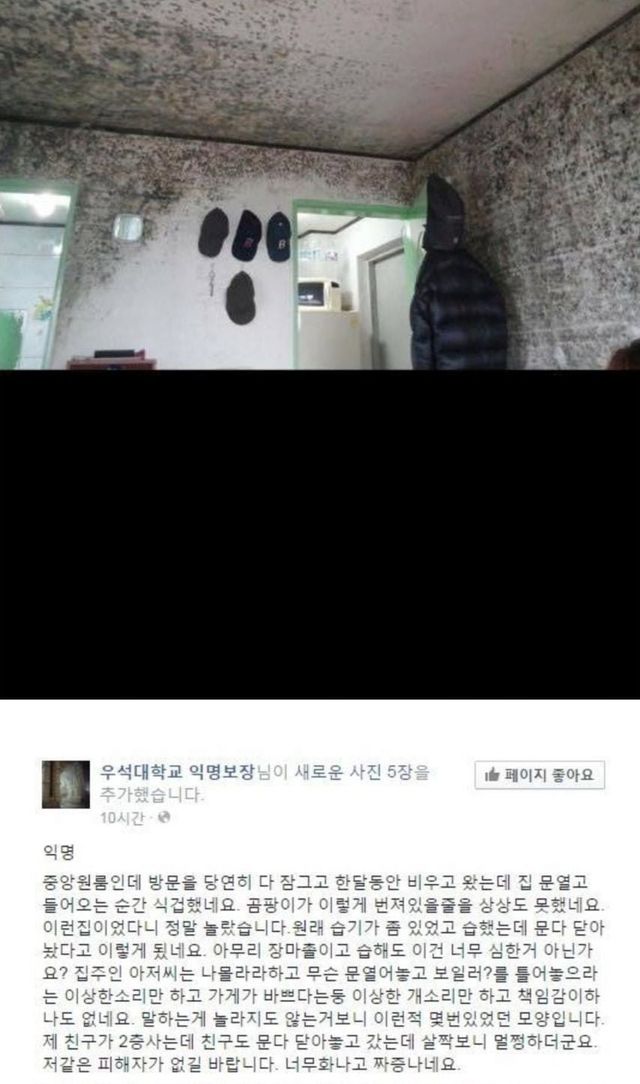640x1084 pixels.
Task: Open the moldy room photo
Action: (x=320, y=185)
